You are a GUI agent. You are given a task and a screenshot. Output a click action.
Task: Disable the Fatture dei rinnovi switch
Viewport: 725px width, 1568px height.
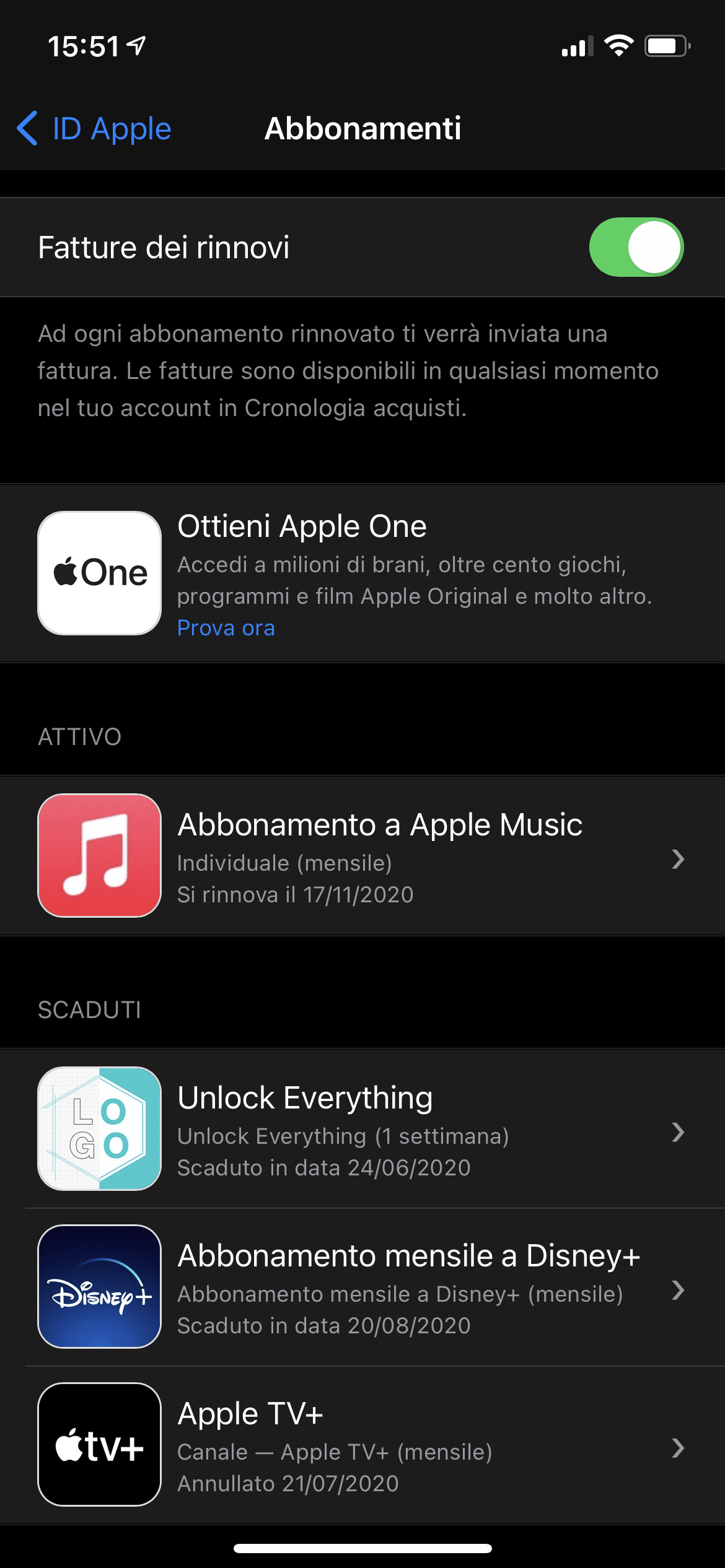point(636,247)
